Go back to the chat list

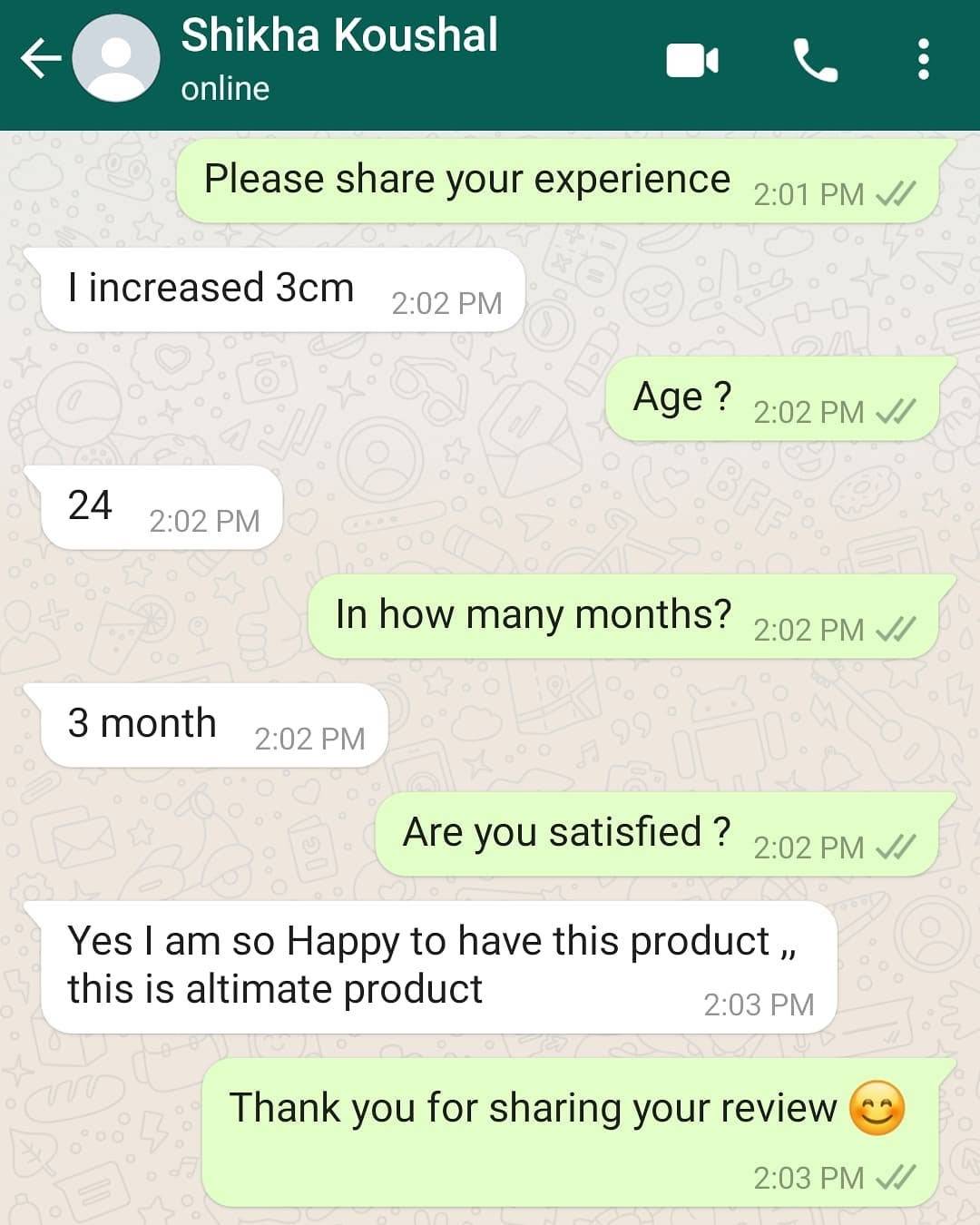(x=40, y=60)
